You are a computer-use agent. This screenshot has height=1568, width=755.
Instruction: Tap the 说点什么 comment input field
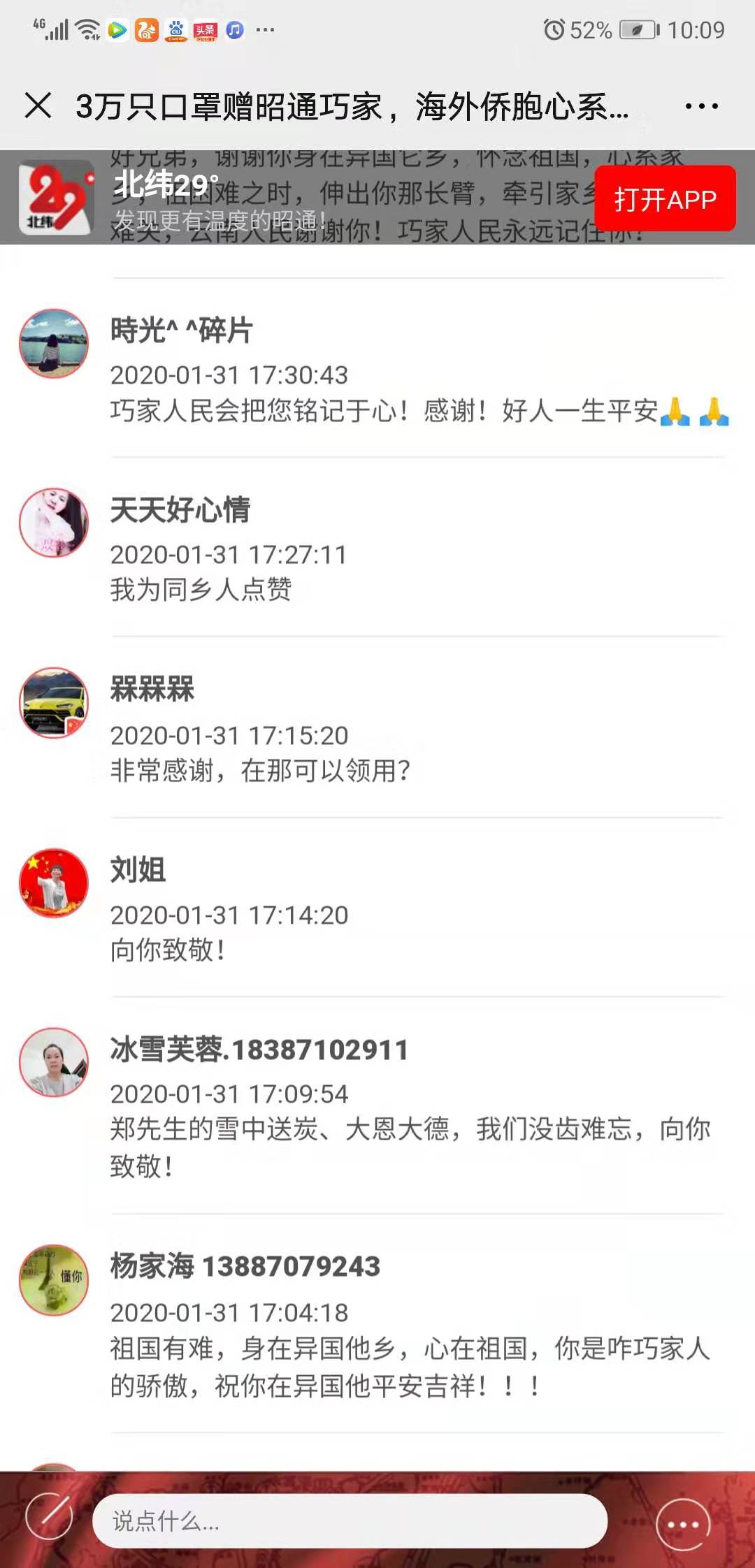(x=350, y=1520)
